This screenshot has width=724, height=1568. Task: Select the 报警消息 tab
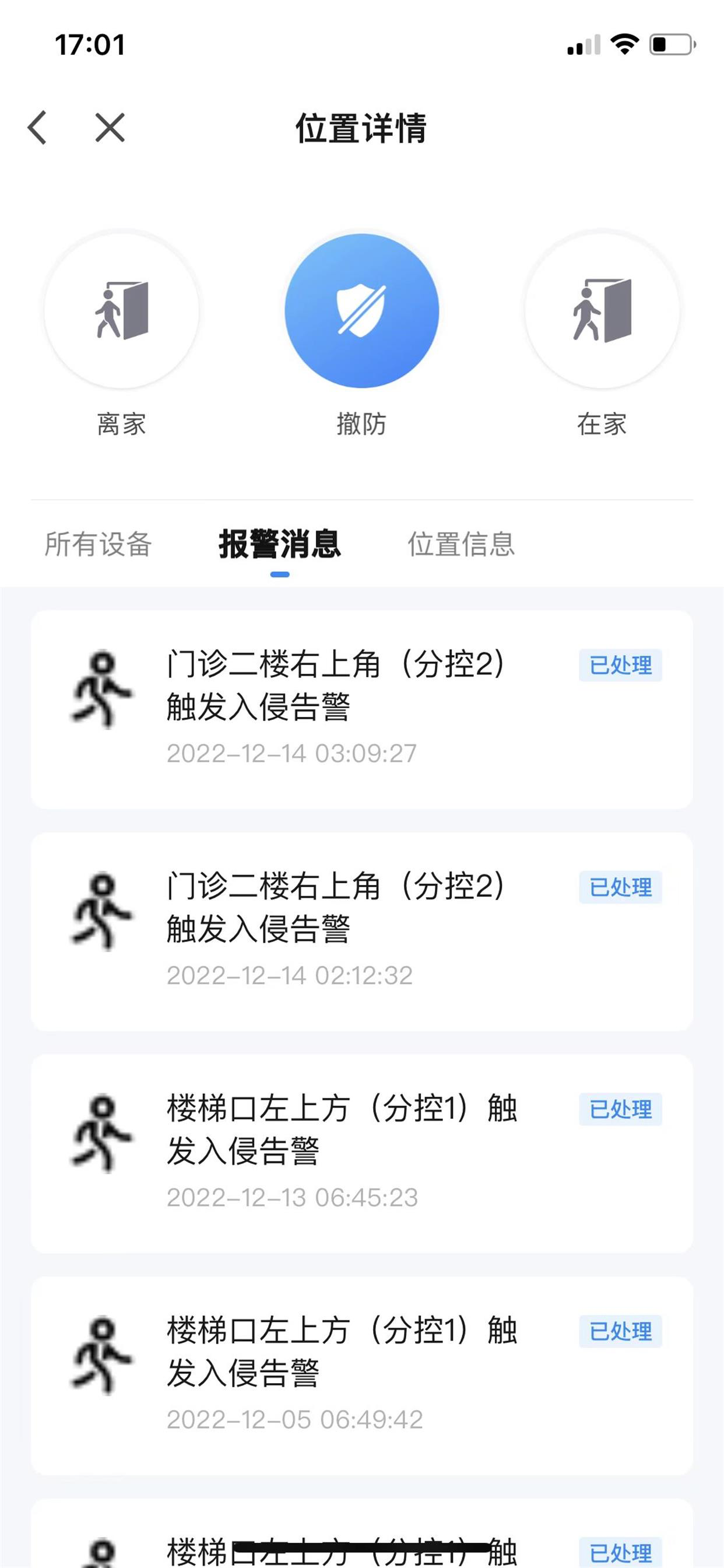click(280, 544)
